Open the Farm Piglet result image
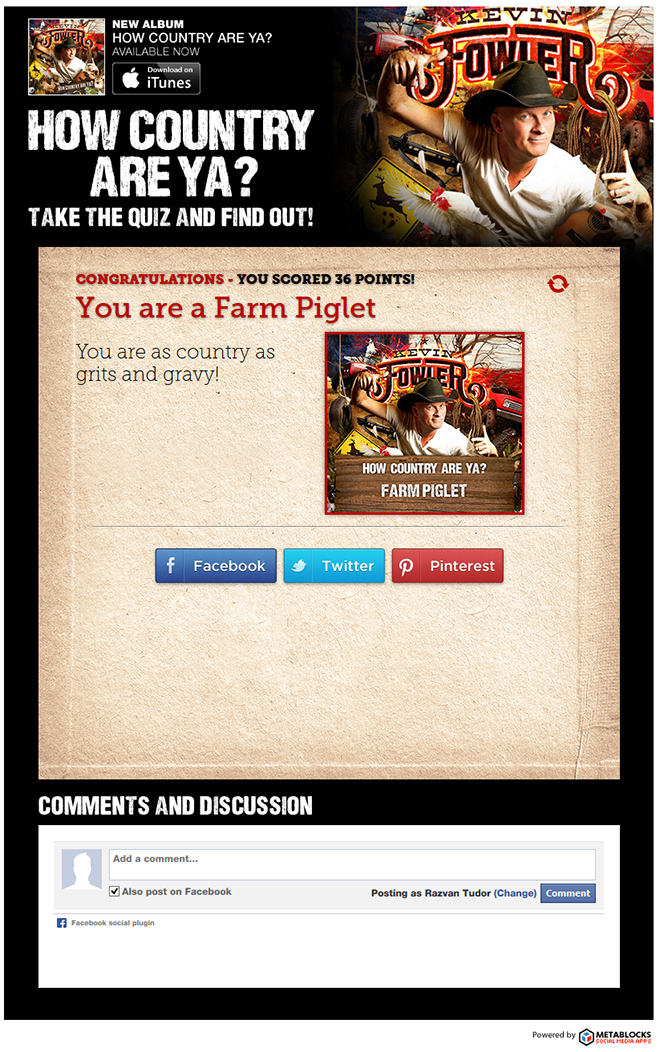660x1052 pixels. [x=424, y=423]
